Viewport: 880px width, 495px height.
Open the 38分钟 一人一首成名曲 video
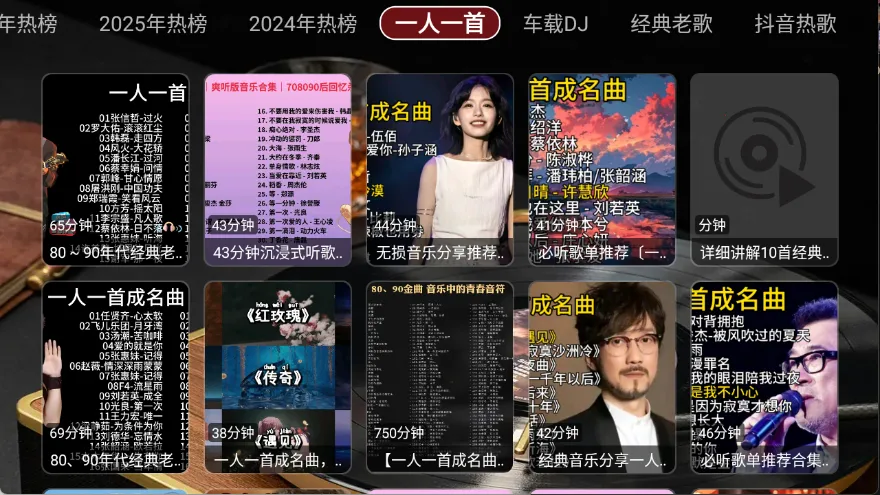point(278,377)
